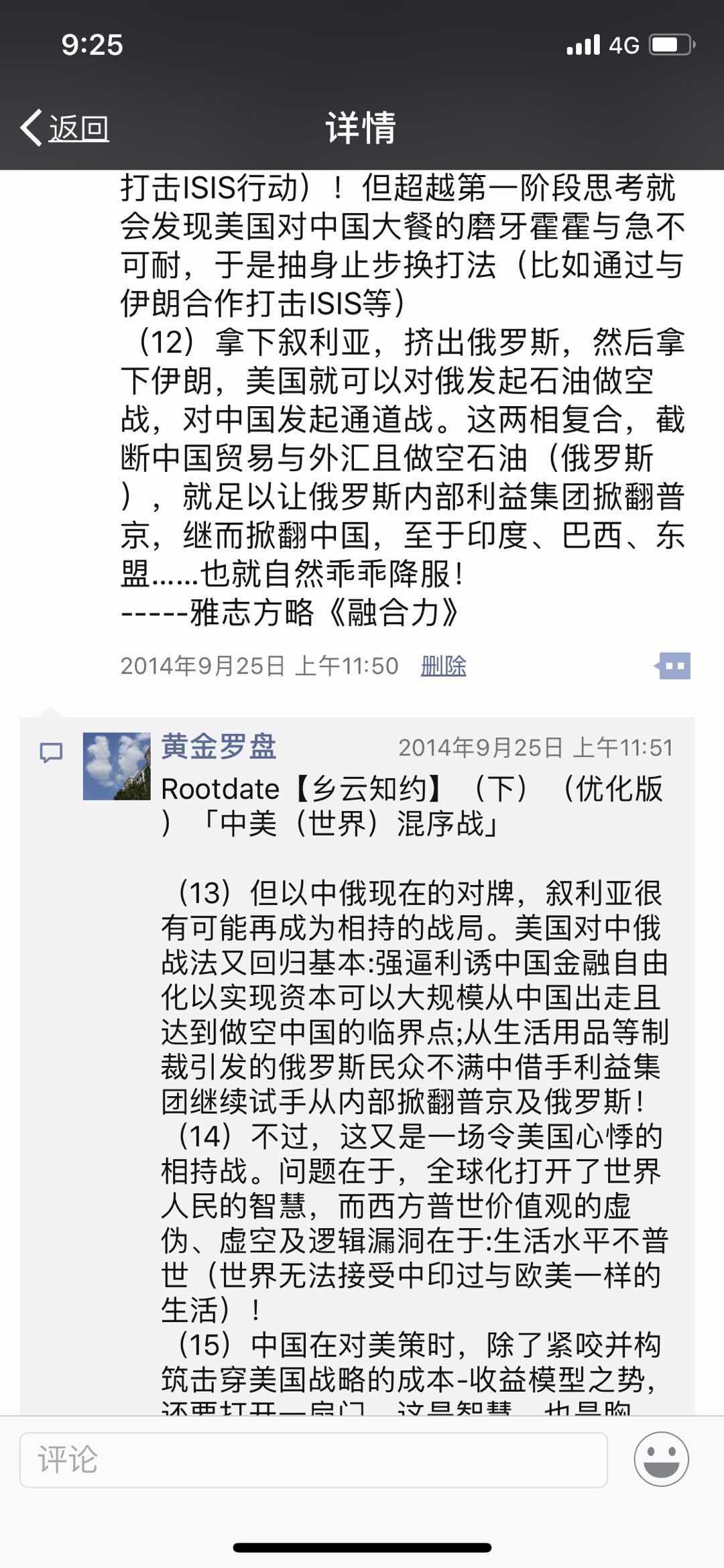View the profile of 黄金罗盘 by name
This screenshot has width=724, height=1568.
[219, 746]
